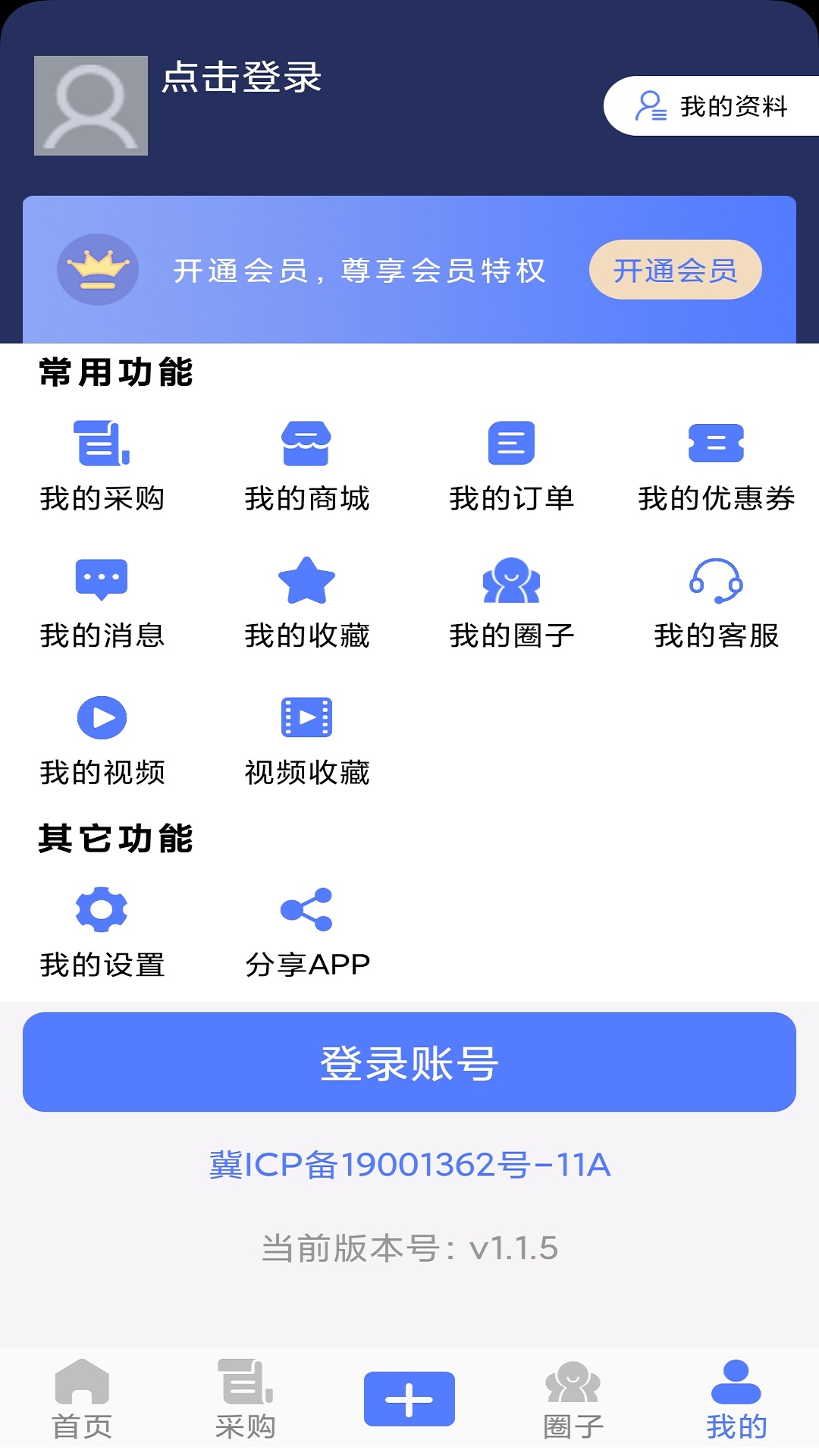Tap the crown membership icon

tap(97, 269)
